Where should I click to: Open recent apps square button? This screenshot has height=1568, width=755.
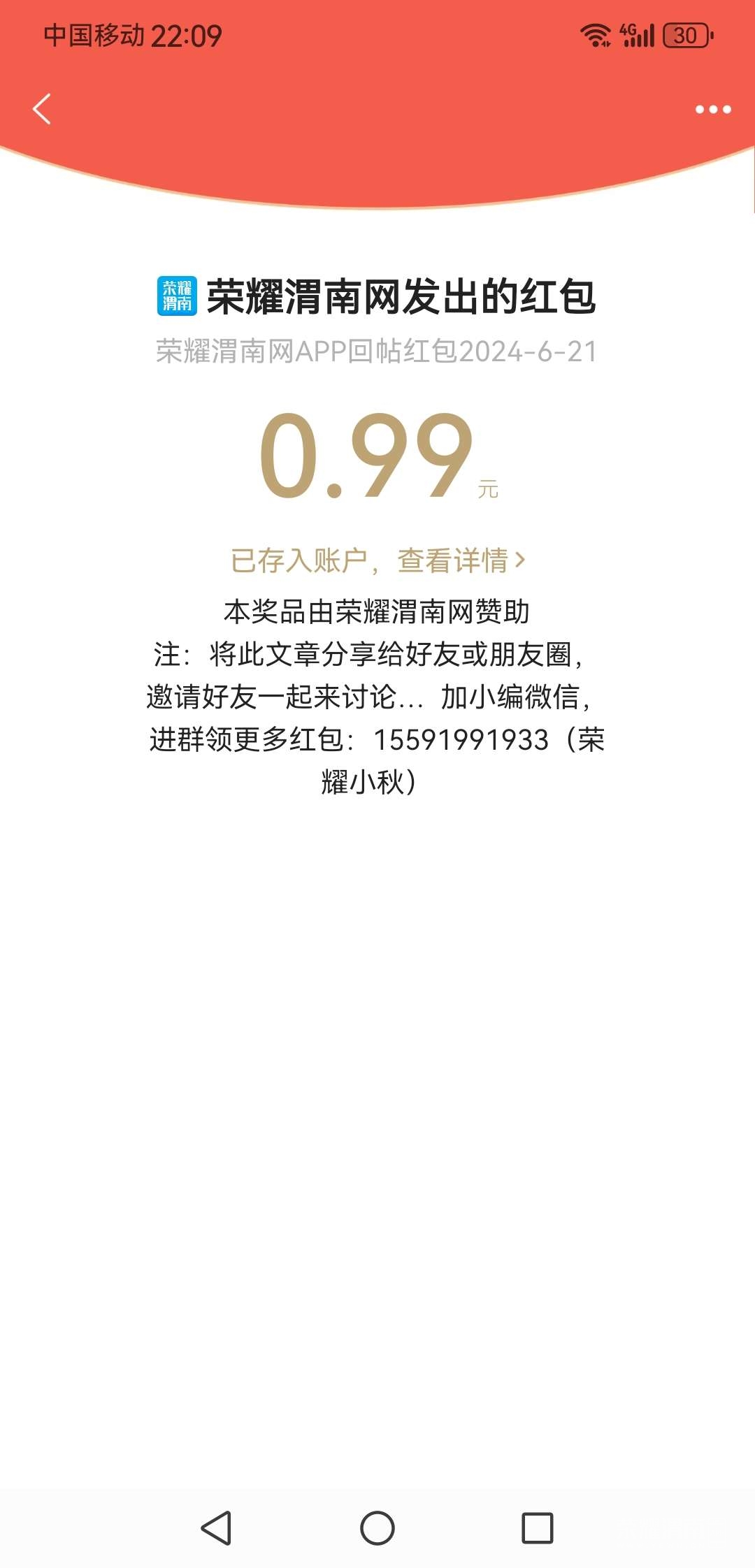coord(538,1527)
